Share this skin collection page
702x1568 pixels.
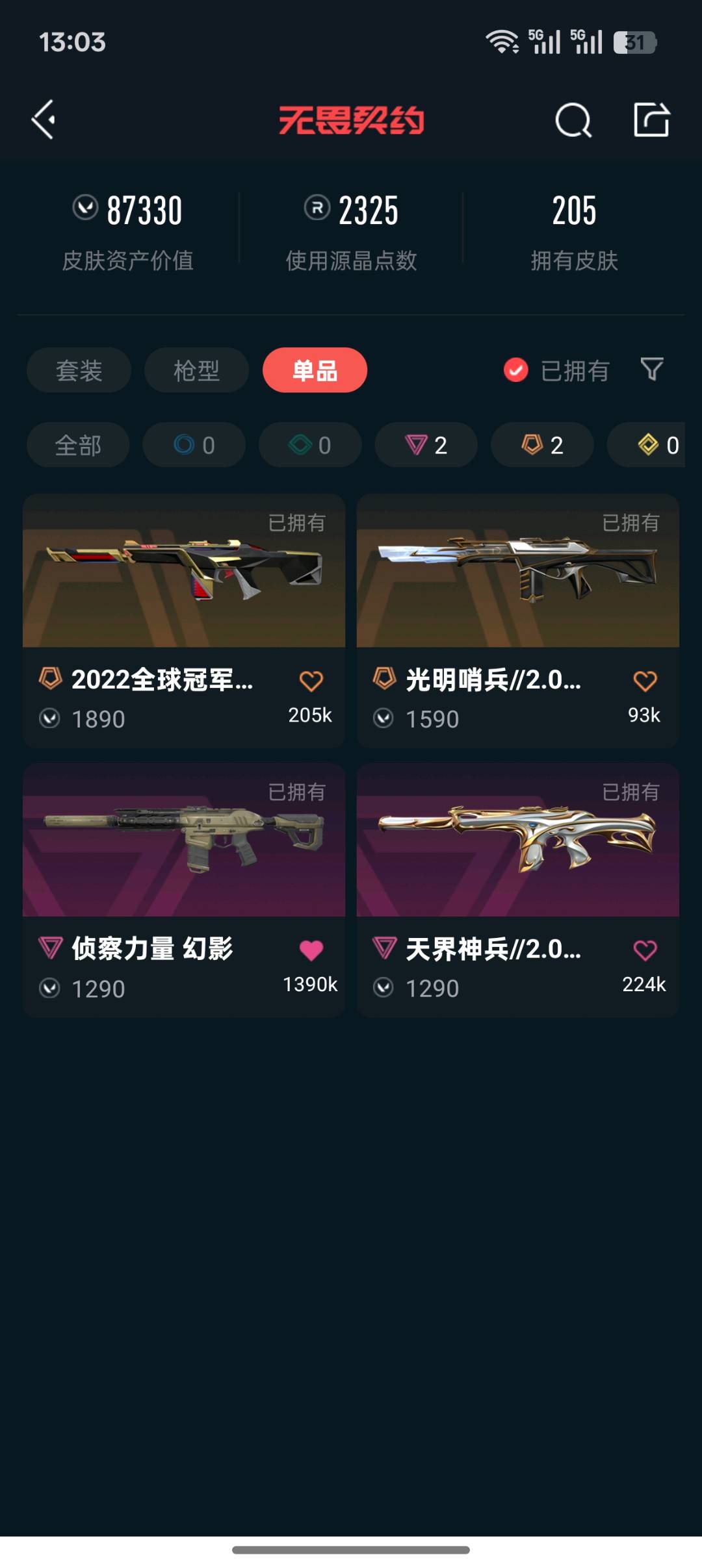pyautogui.click(x=651, y=120)
